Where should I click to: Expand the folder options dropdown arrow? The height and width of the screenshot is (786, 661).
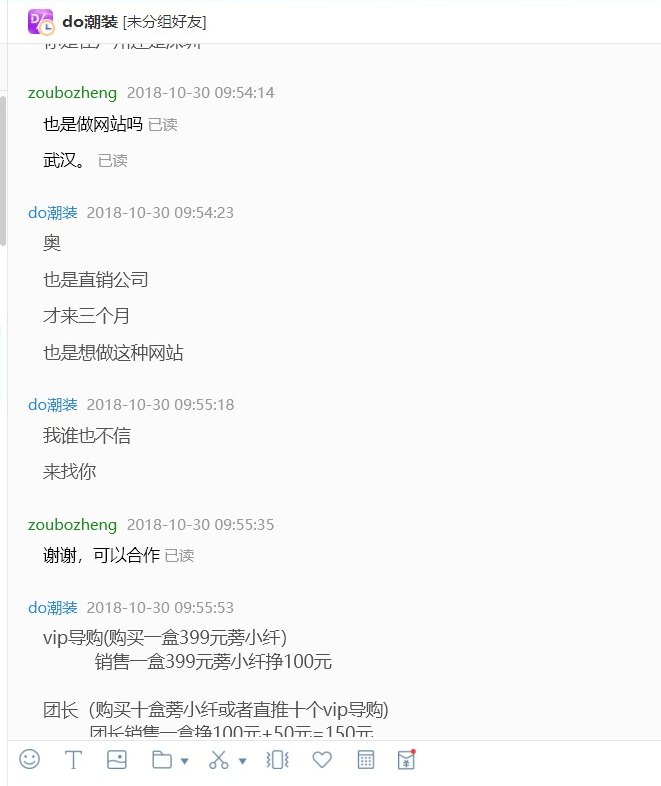(184, 761)
